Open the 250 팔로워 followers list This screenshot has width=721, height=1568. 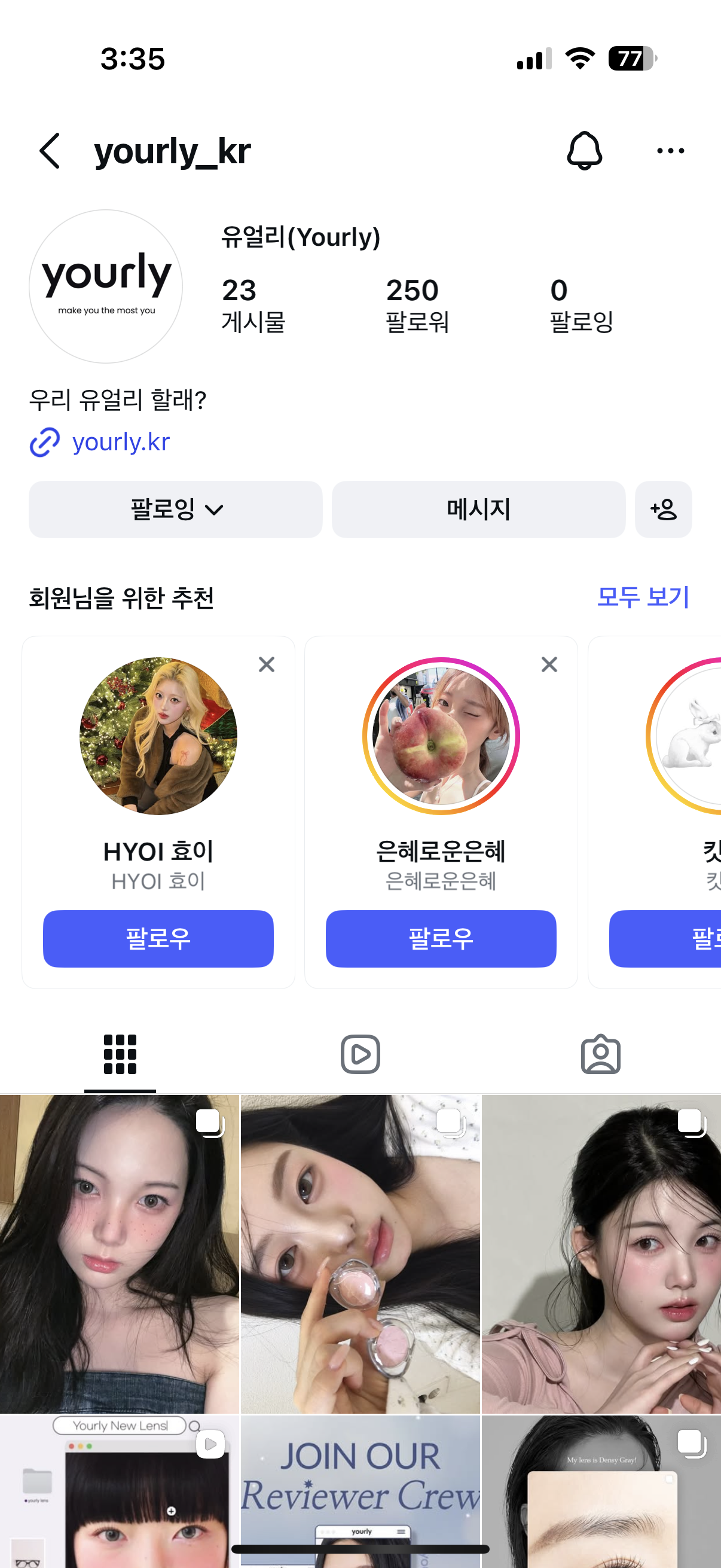[x=417, y=306]
